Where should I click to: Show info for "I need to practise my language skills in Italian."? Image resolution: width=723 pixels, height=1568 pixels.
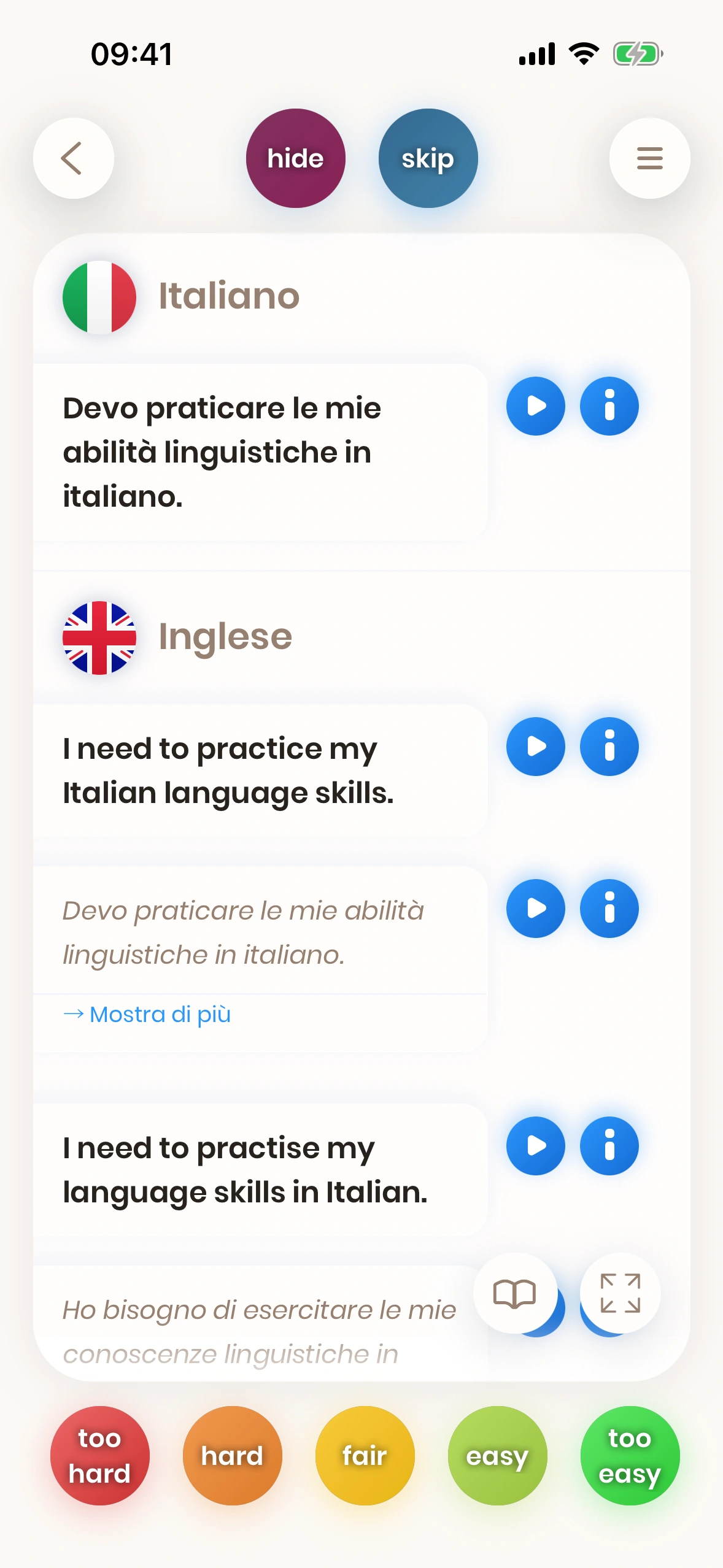click(x=609, y=1146)
